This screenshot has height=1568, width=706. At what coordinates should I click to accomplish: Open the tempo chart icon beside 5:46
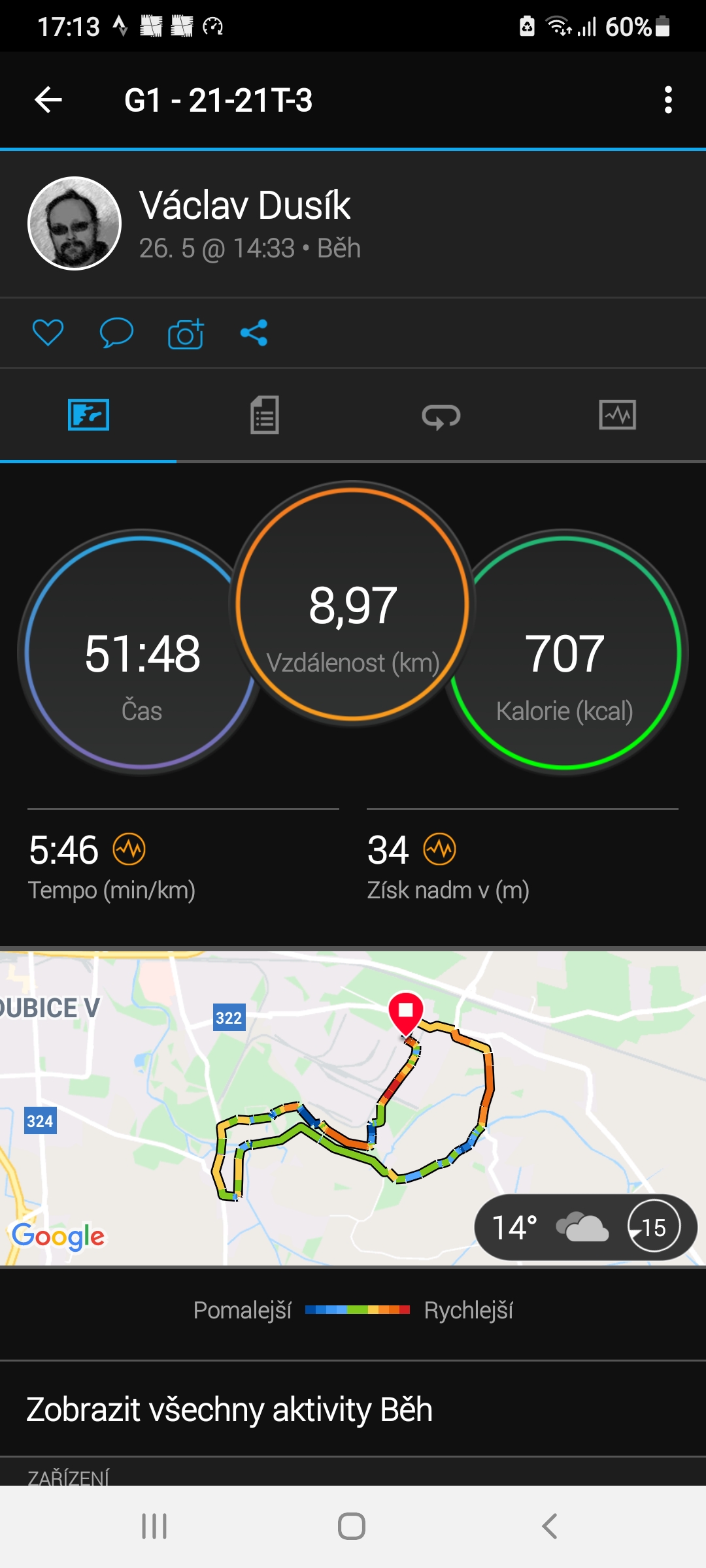coord(129,849)
